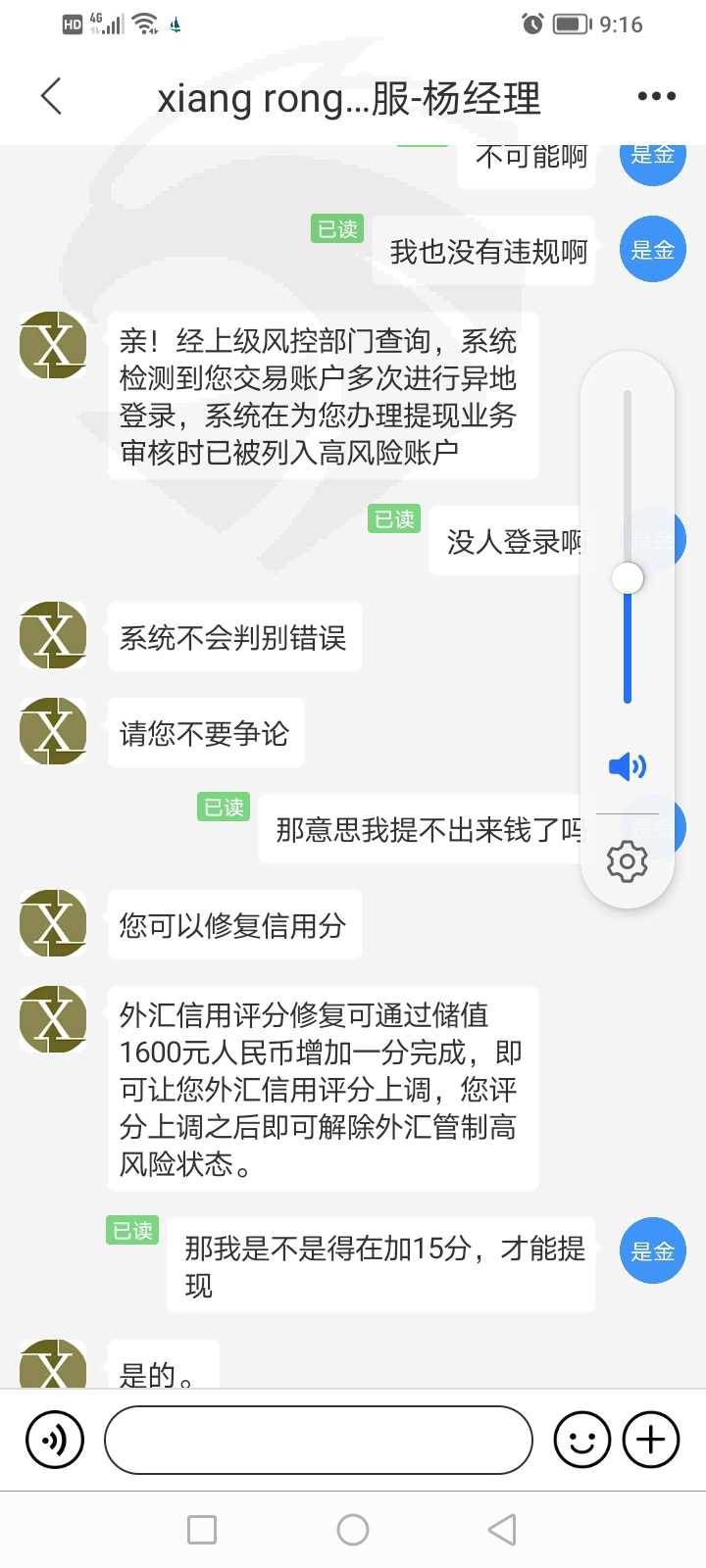Open the three-dot overflow menu
The height and width of the screenshot is (1568, 706).
(656, 96)
